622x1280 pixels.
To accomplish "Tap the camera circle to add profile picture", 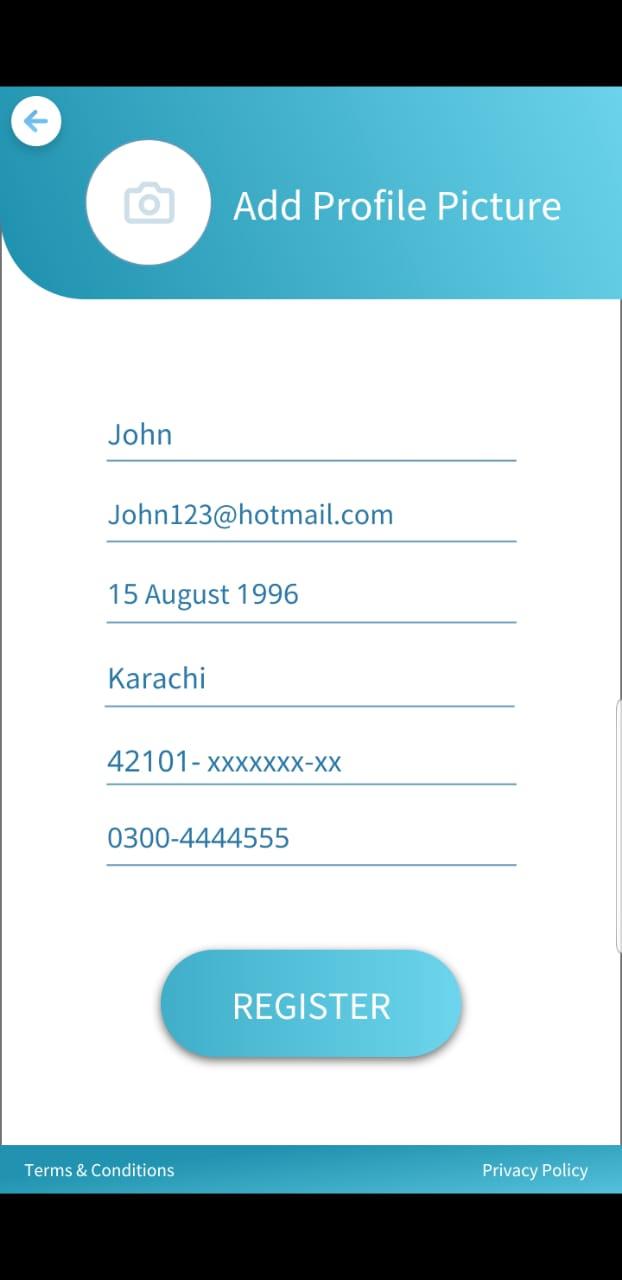I will 148,203.
